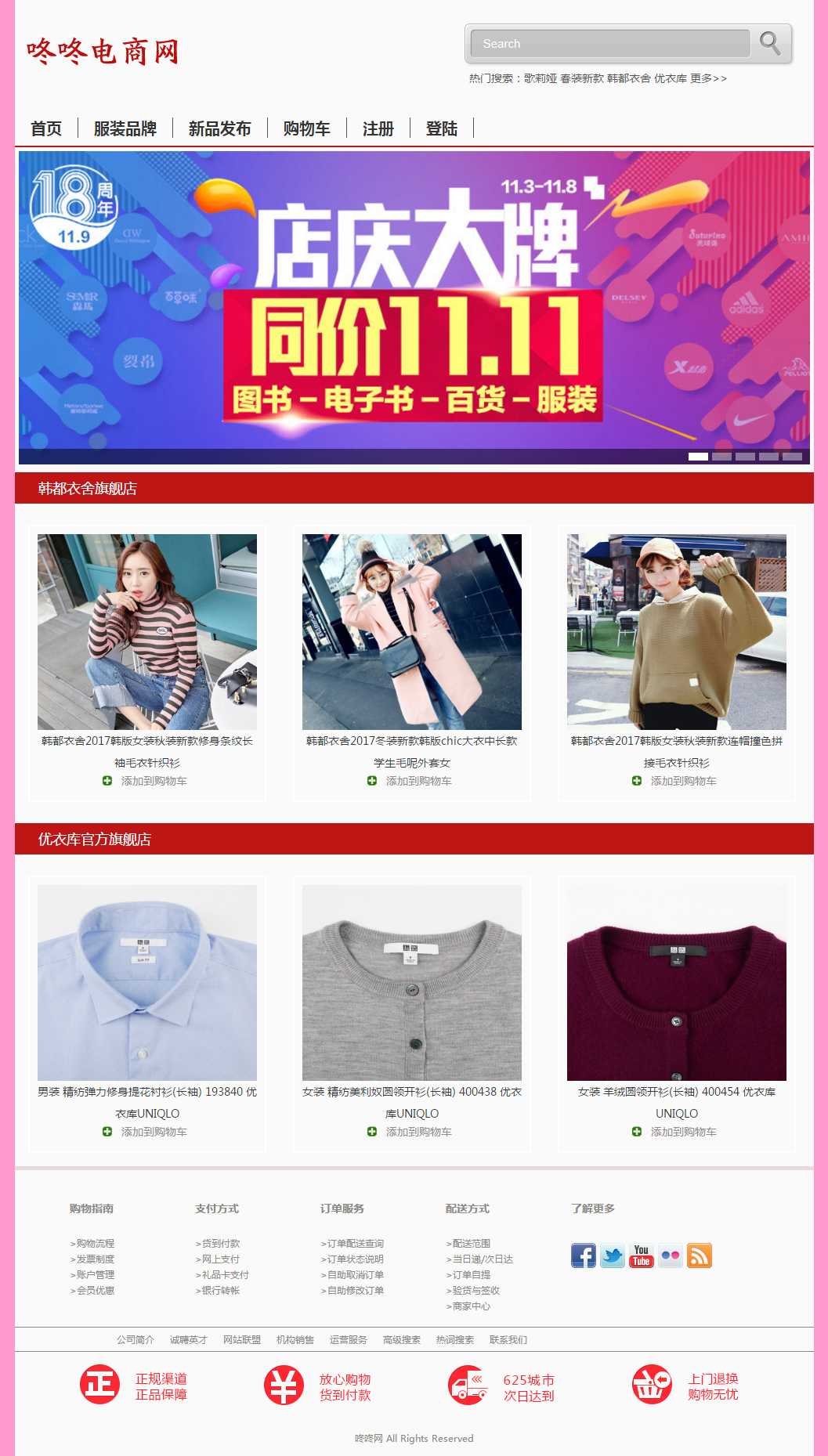Open the pink coat product image
The image size is (828, 1456).
[412, 631]
